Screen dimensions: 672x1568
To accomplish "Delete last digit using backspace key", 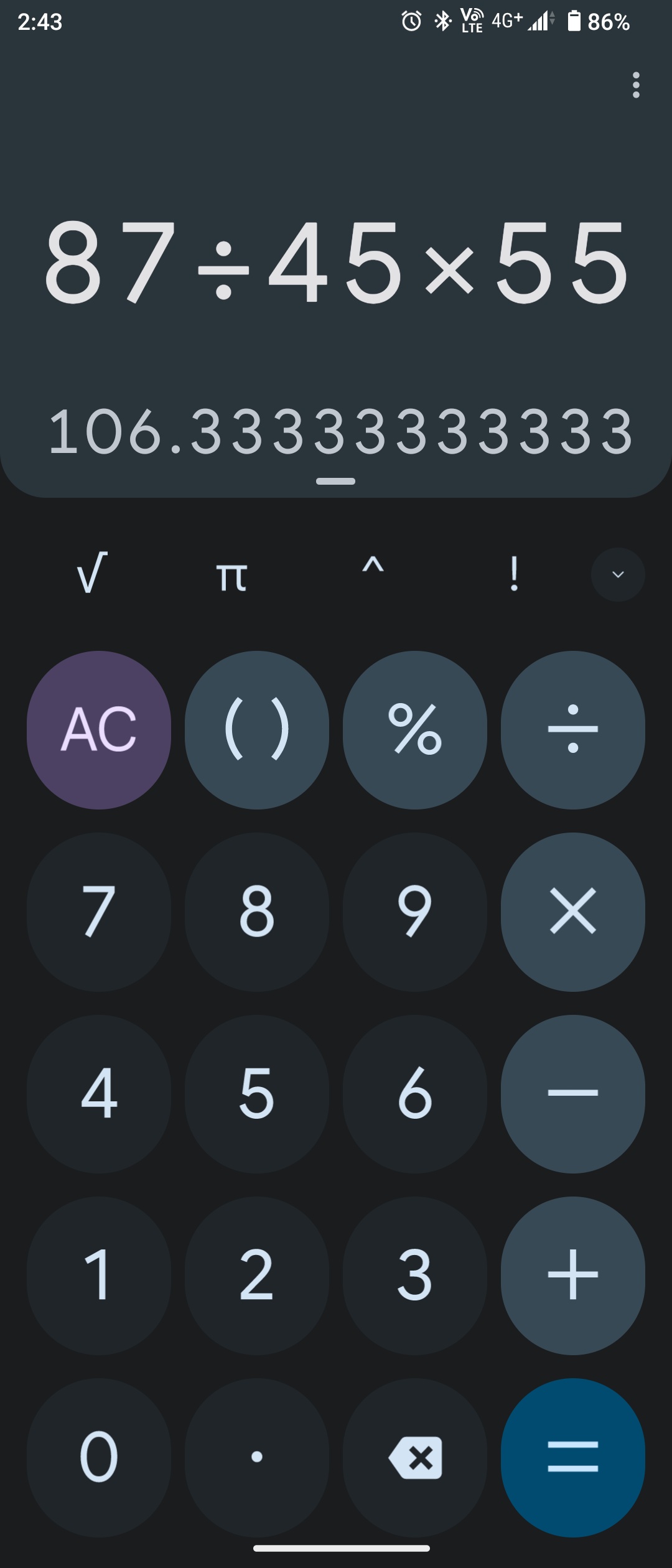I will pos(414,1457).
